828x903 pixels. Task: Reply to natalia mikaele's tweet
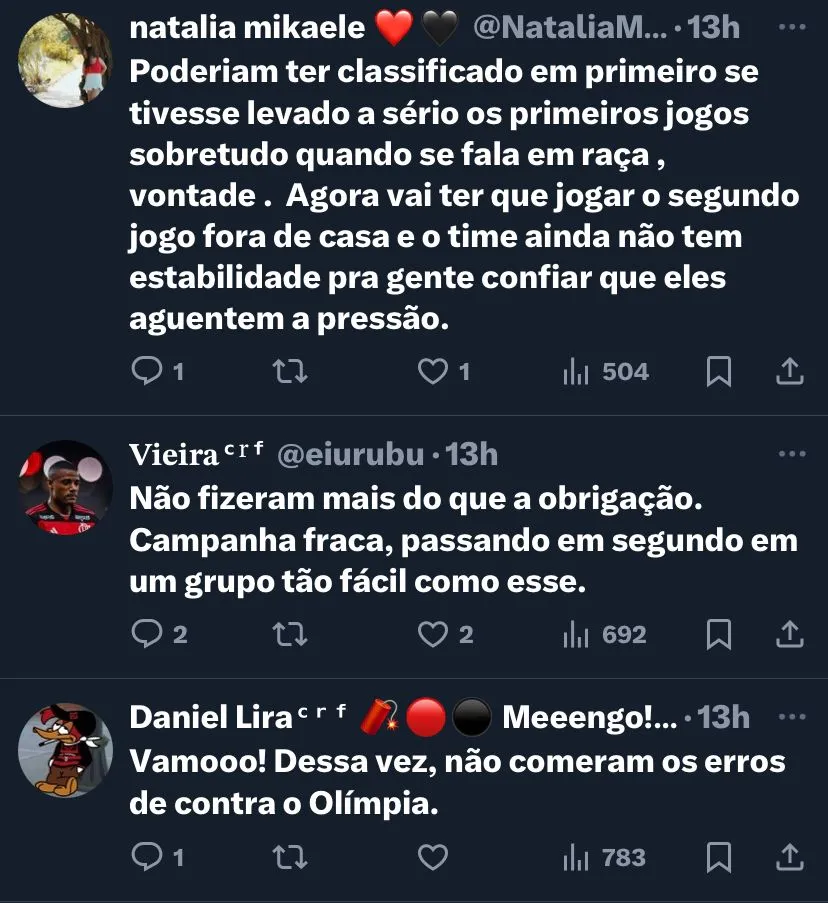147,372
